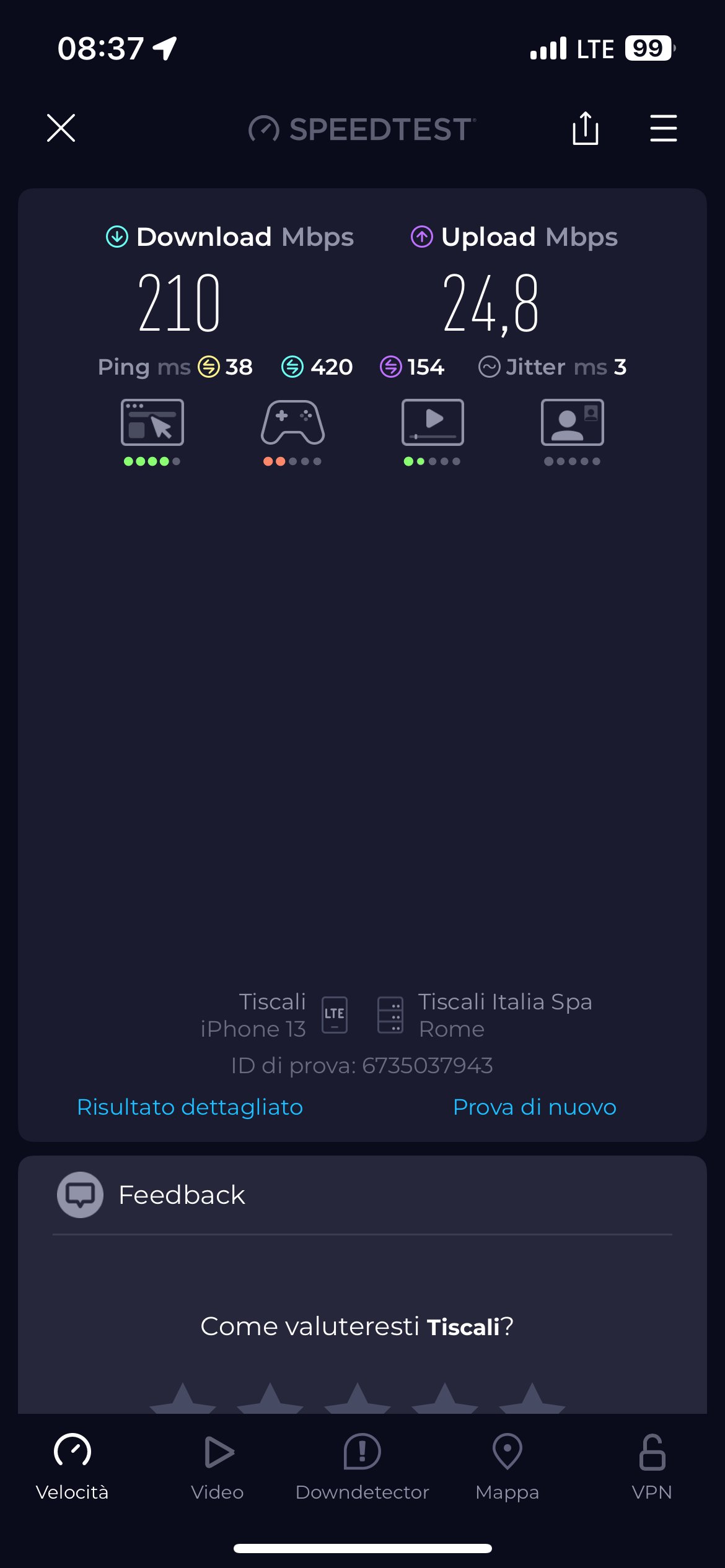725x1568 pixels.
Task: Share the speed test result
Action: tap(585, 128)
